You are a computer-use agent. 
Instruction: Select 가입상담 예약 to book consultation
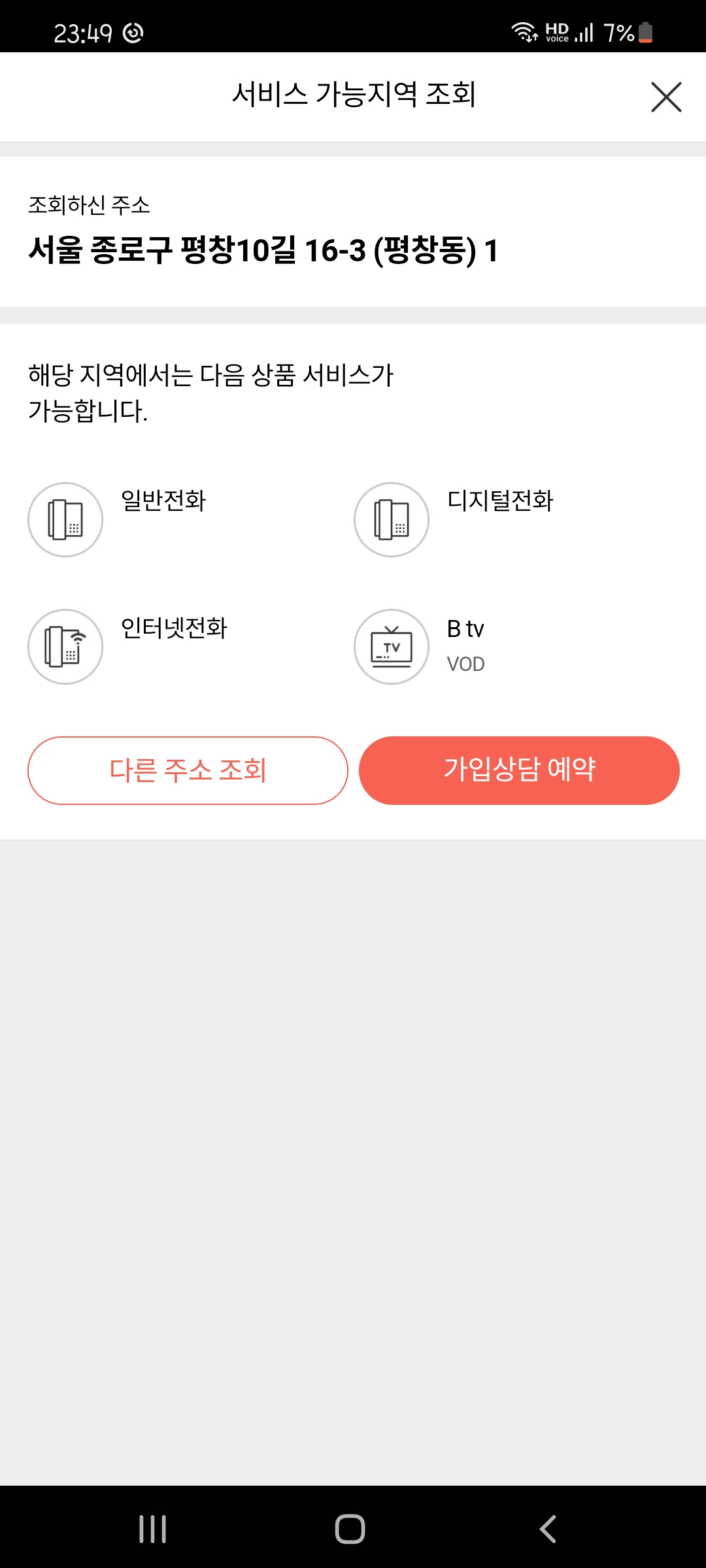[519, 770]
